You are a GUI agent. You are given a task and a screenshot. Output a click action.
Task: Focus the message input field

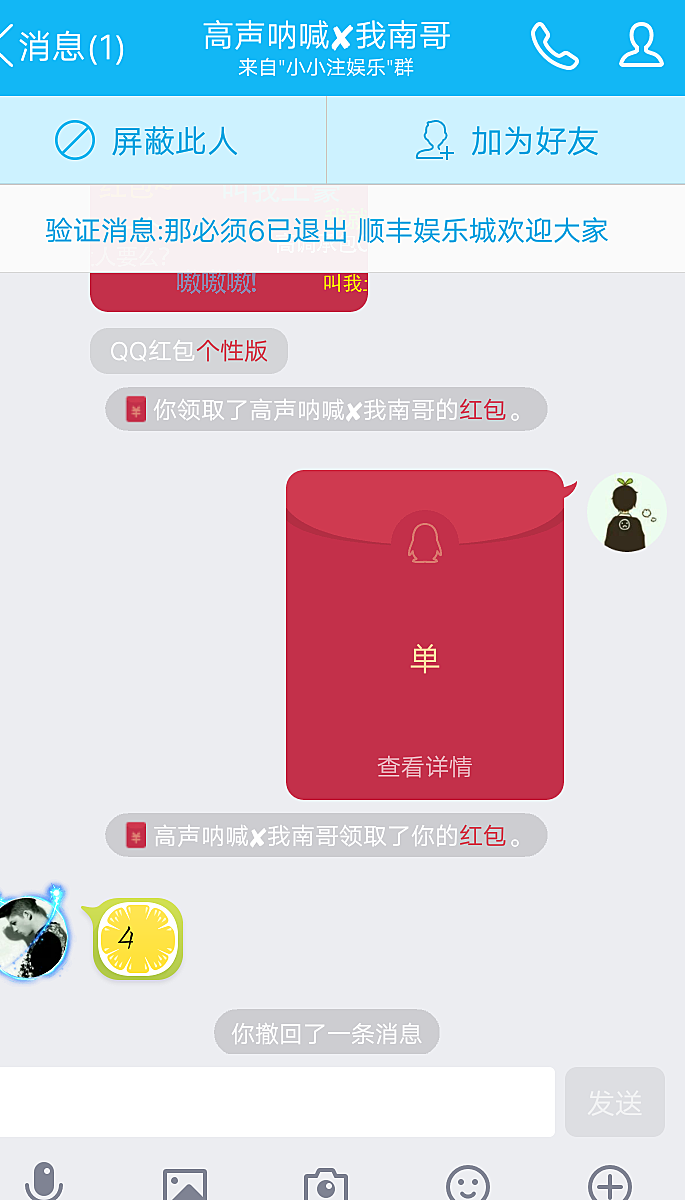click(x=277, y=1102)
